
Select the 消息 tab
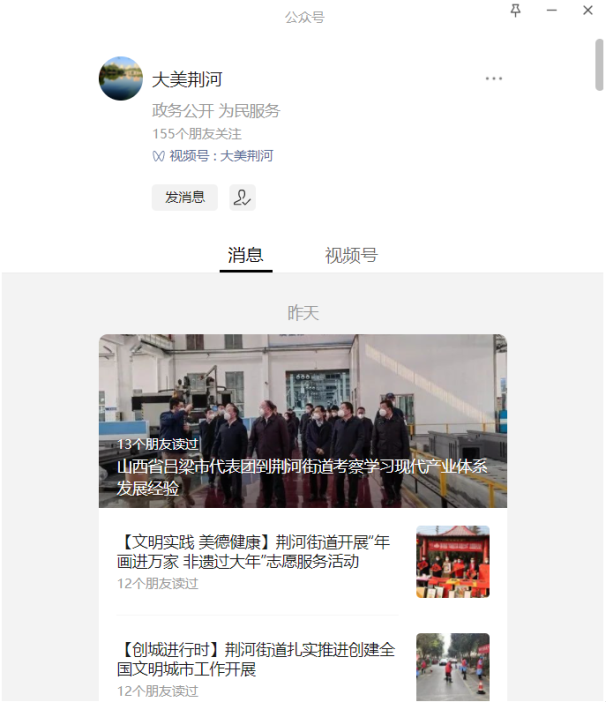[x=245, y=255]
